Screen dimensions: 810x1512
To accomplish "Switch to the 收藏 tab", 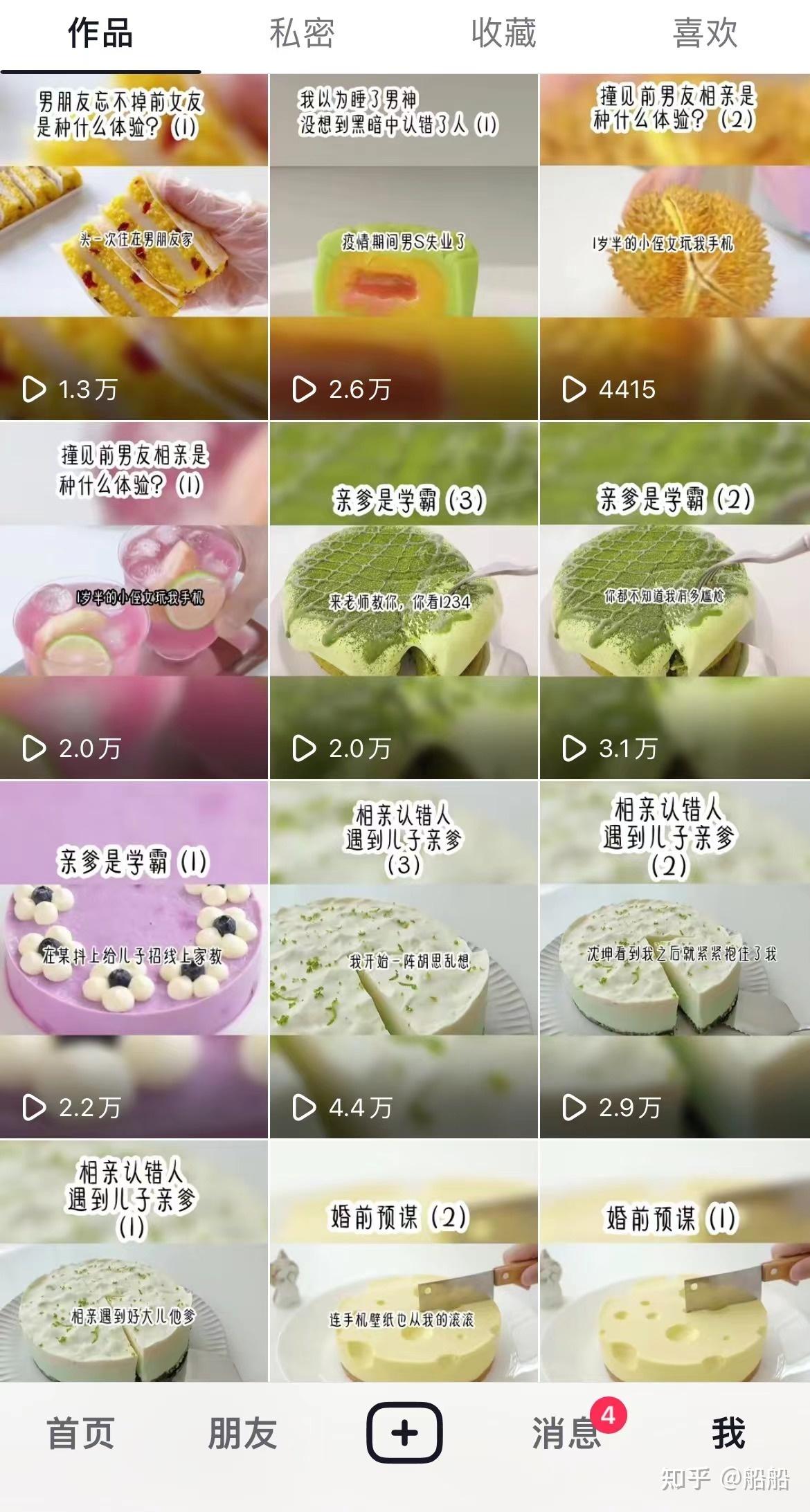I will [x=503, y=33].
